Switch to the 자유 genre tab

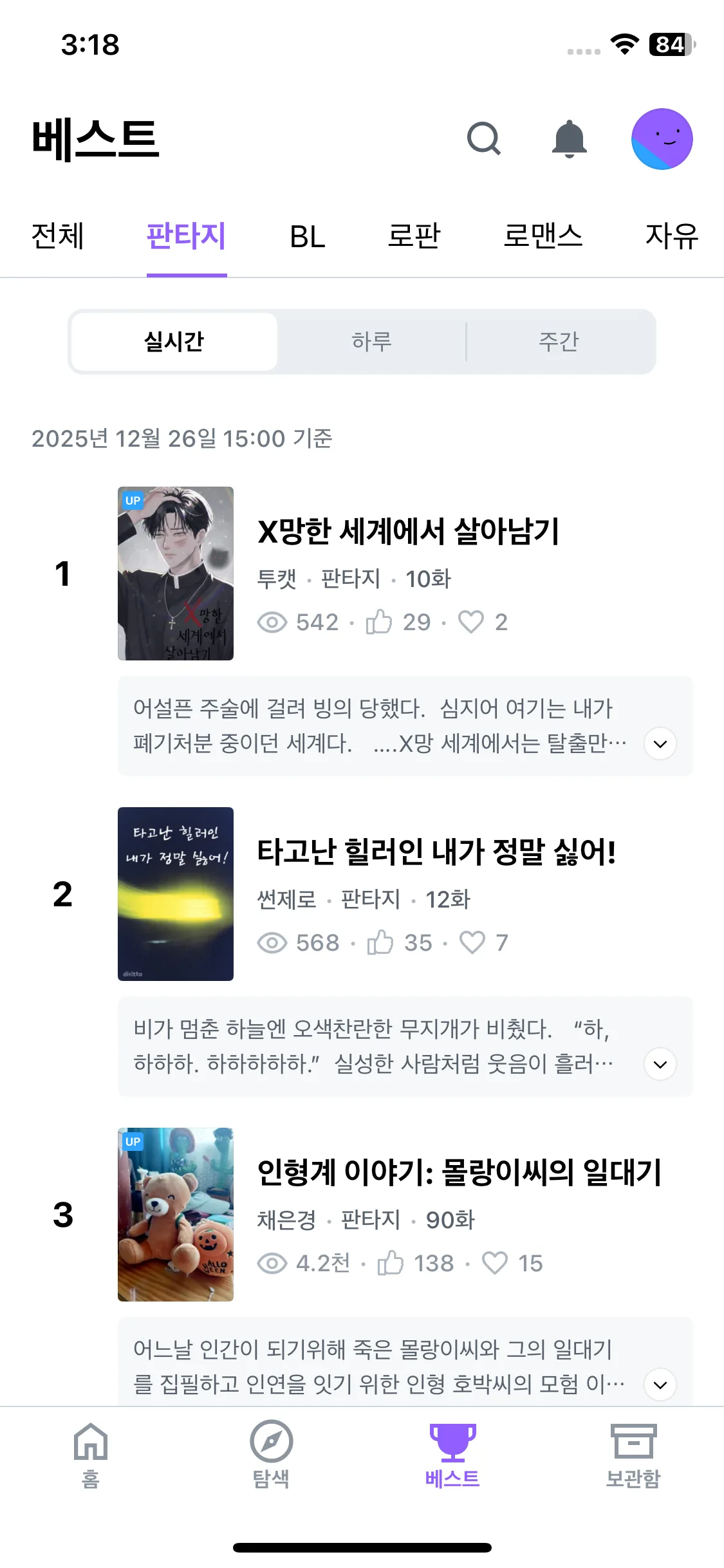tap(671, 236)
